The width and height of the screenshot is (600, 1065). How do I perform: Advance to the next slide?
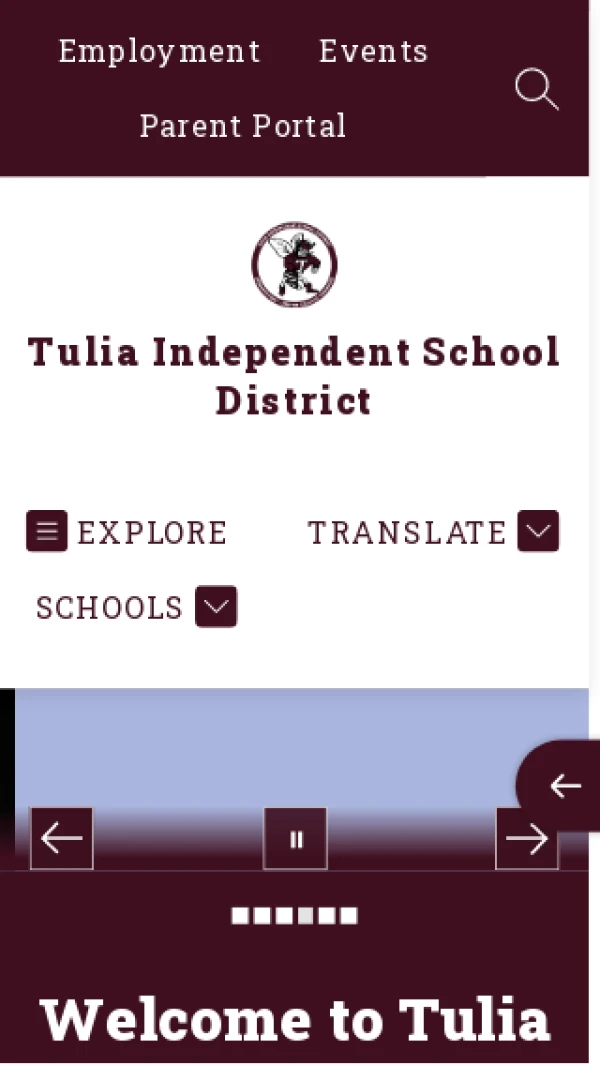(x=527, y=839)
